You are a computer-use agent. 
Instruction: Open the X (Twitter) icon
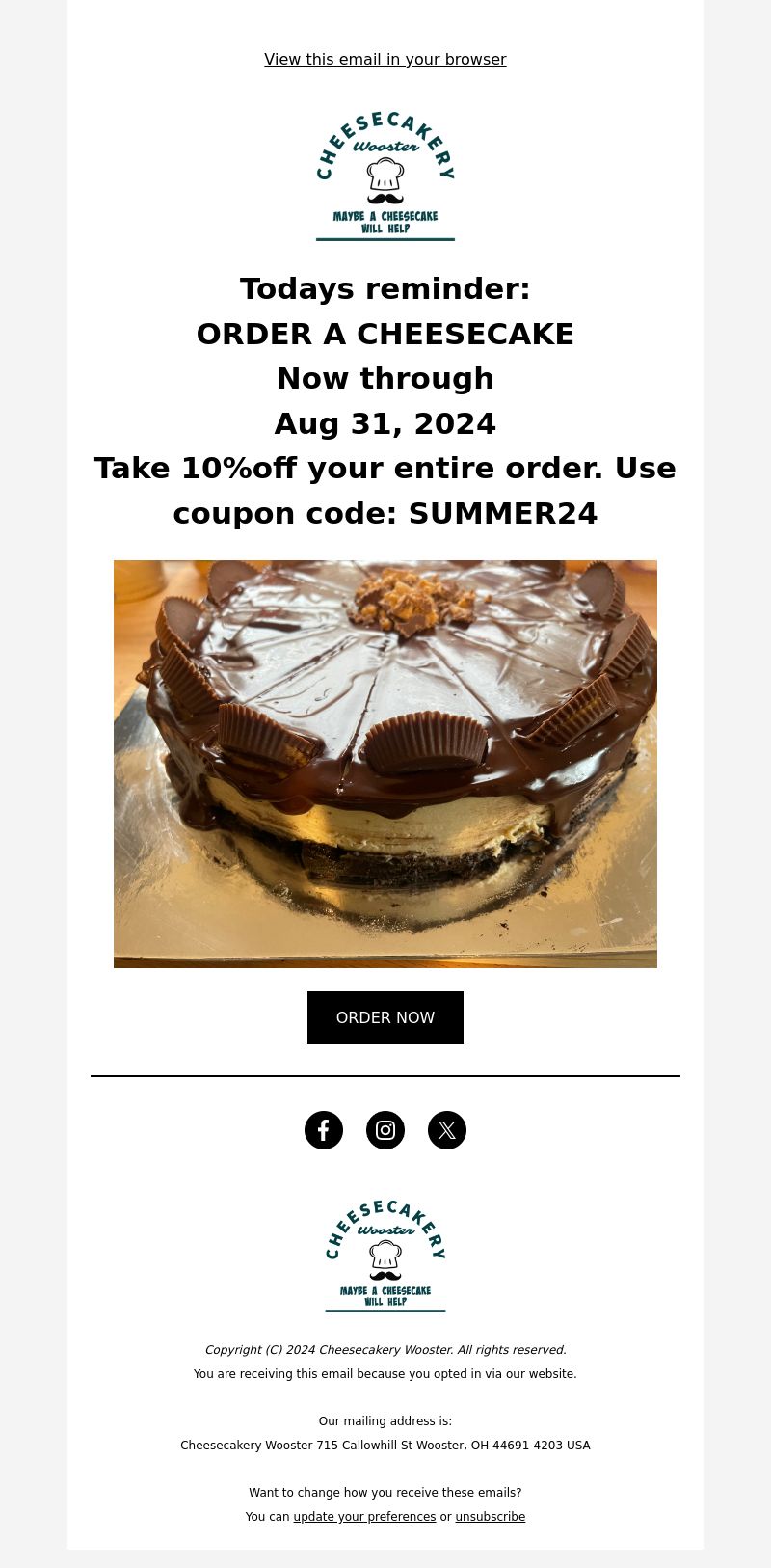447,1130
